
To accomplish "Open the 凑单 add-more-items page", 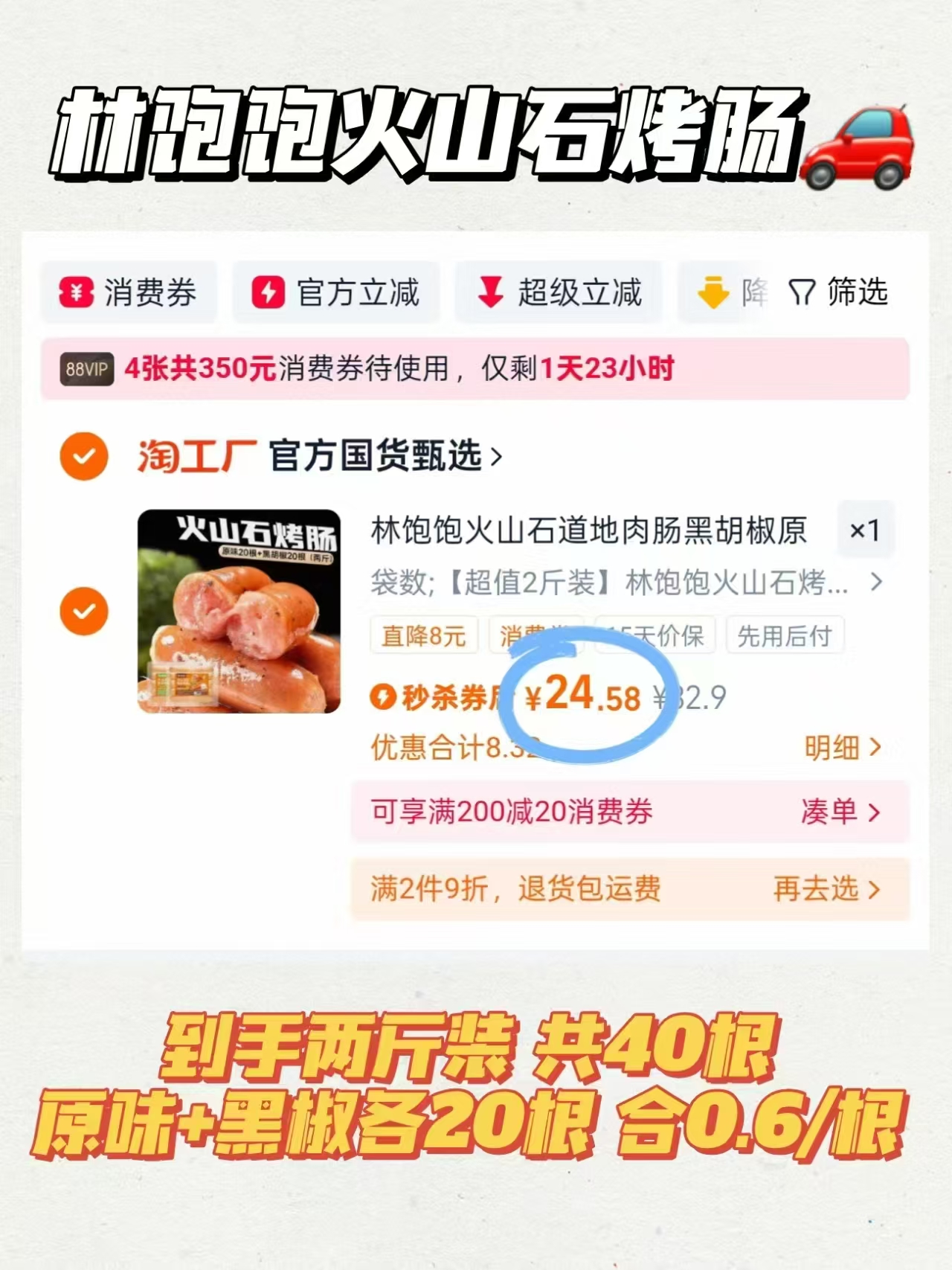I will 836,814.
